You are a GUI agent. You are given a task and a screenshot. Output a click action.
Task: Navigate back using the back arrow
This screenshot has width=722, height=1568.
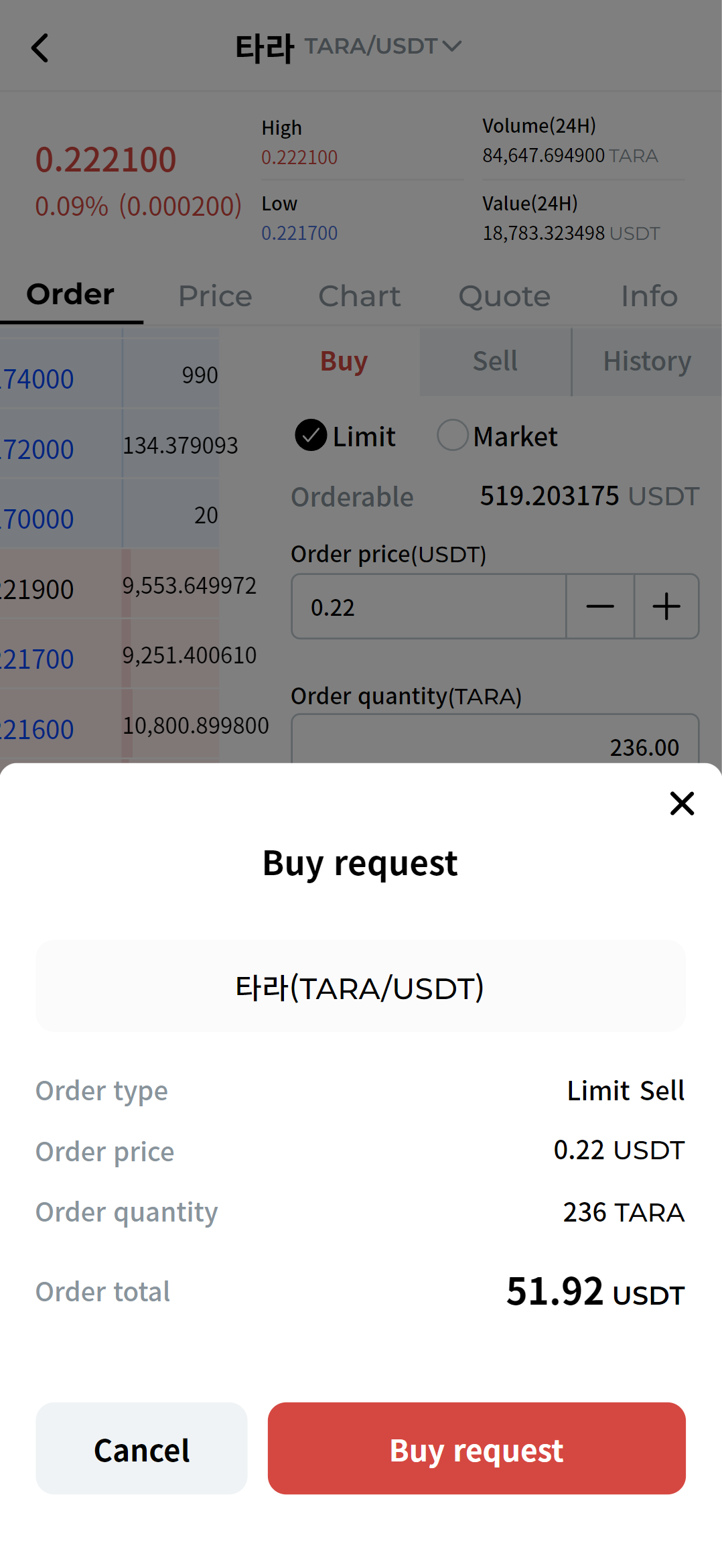click(40, 47)
